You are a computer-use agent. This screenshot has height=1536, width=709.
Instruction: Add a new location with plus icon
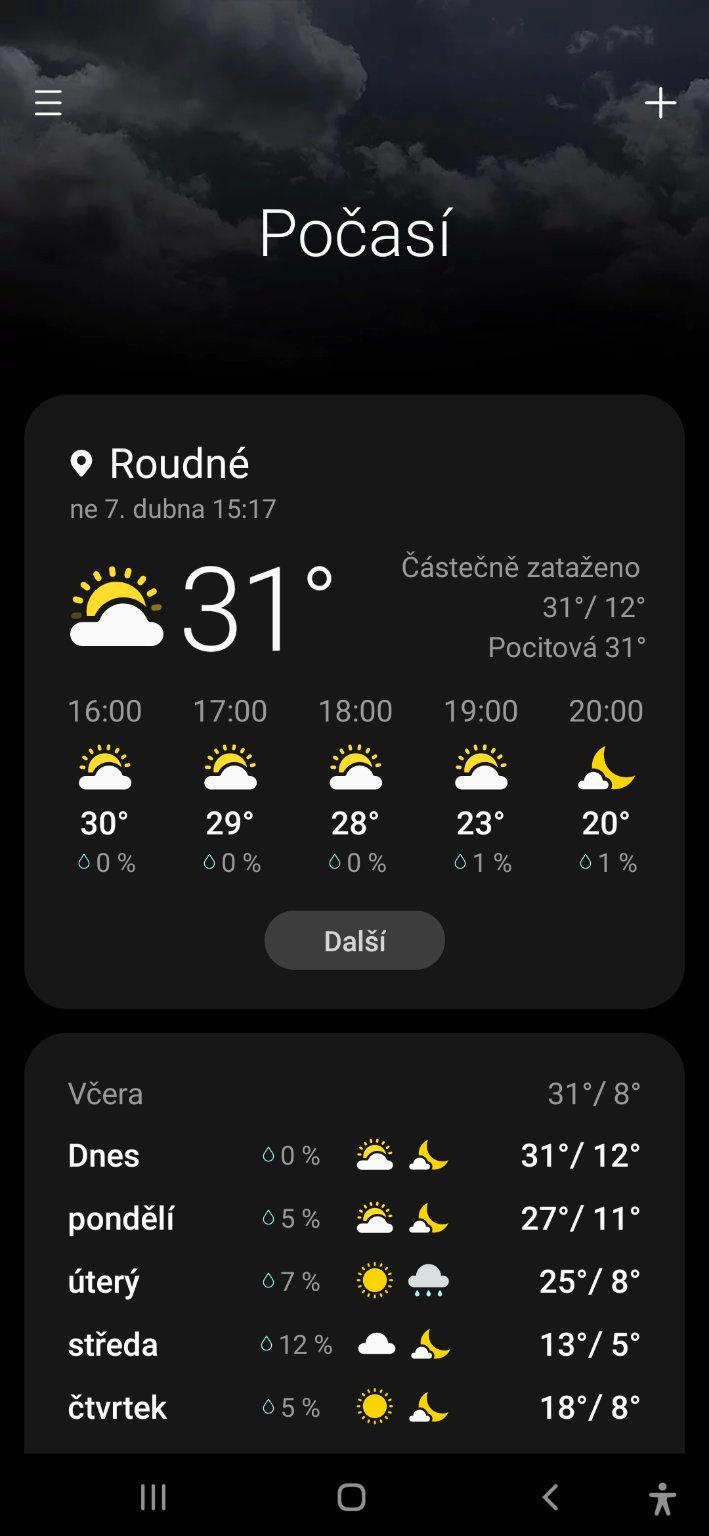click(x=660, y=103)
